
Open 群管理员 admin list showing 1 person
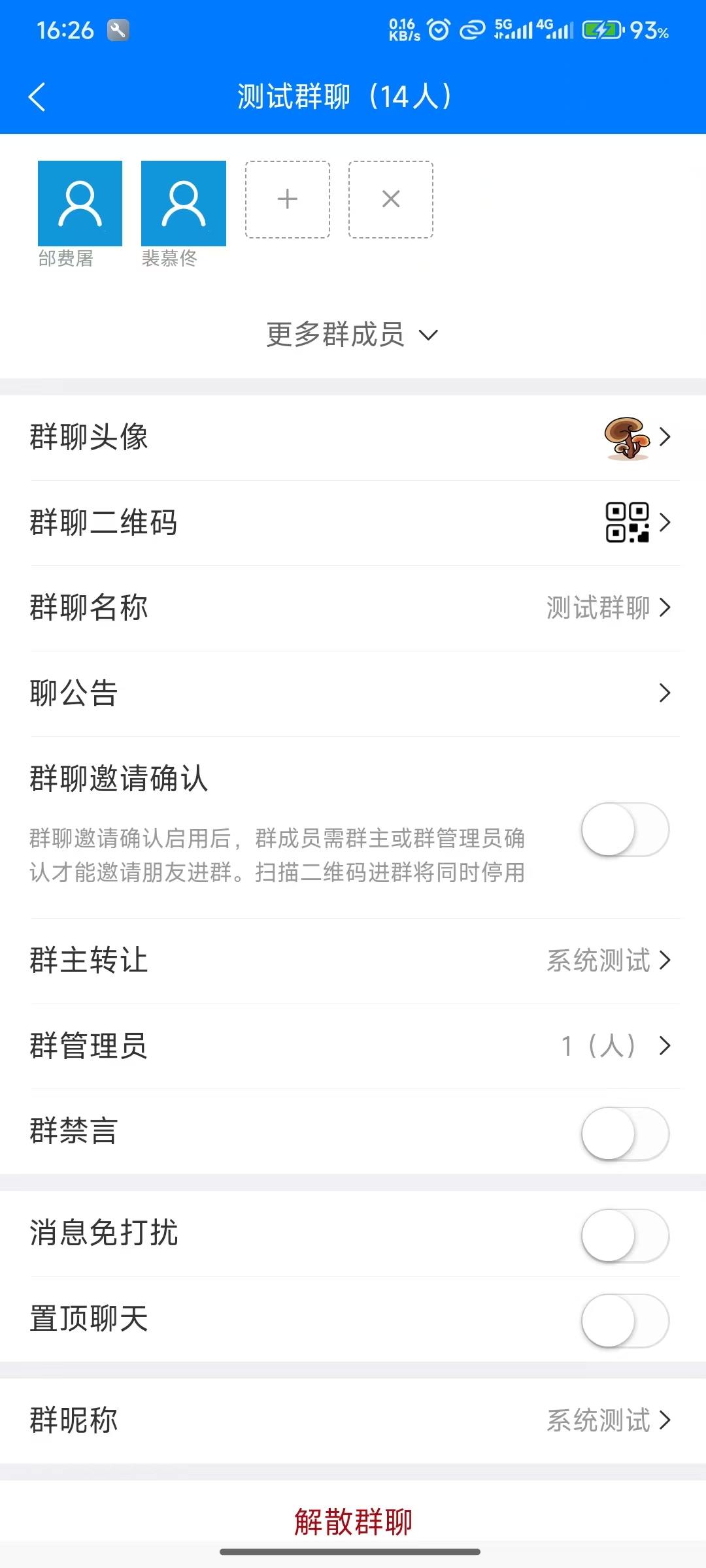tap(353, 1046)
